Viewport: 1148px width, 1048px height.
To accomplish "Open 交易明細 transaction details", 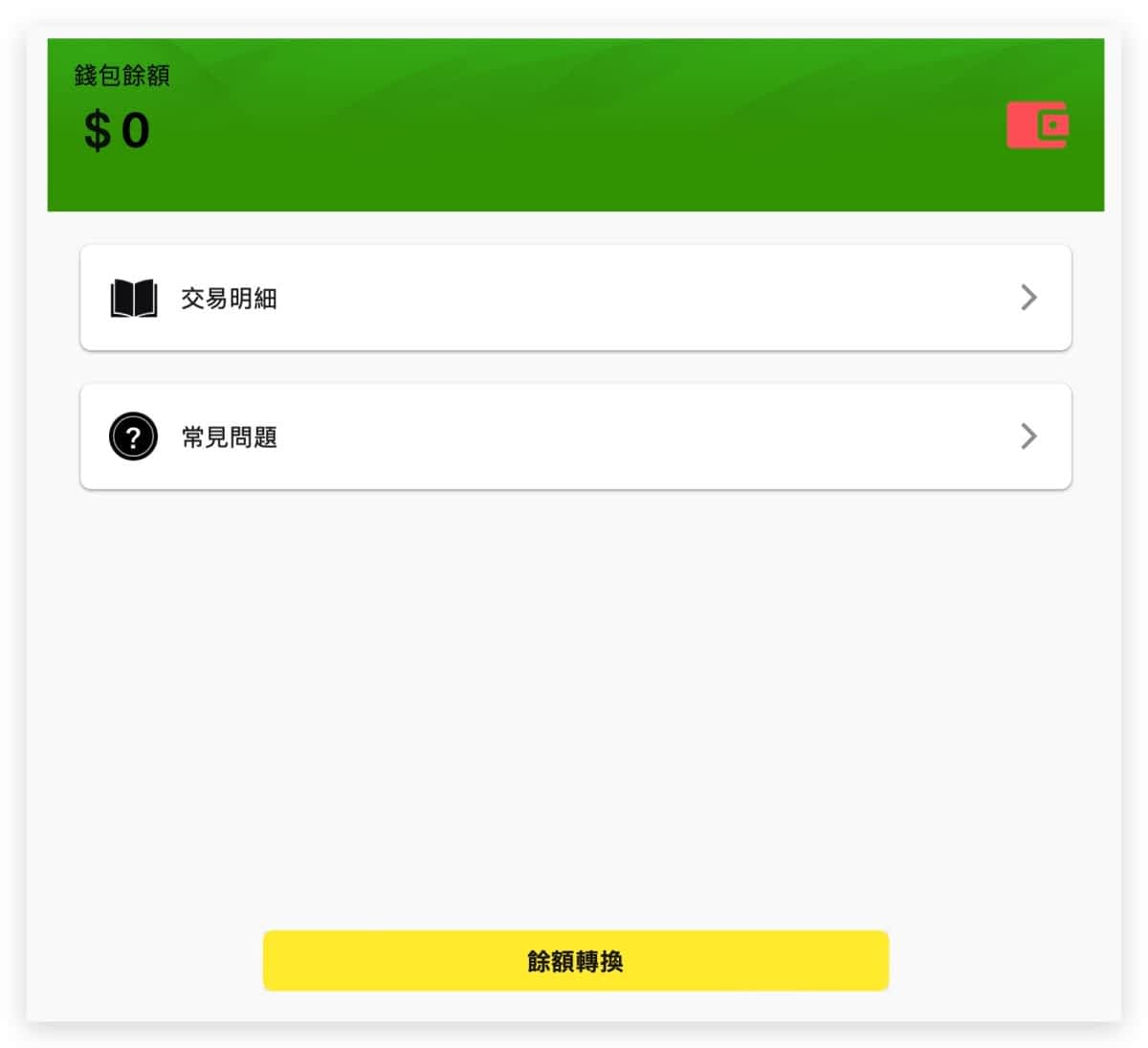I will tap(575, 298).
